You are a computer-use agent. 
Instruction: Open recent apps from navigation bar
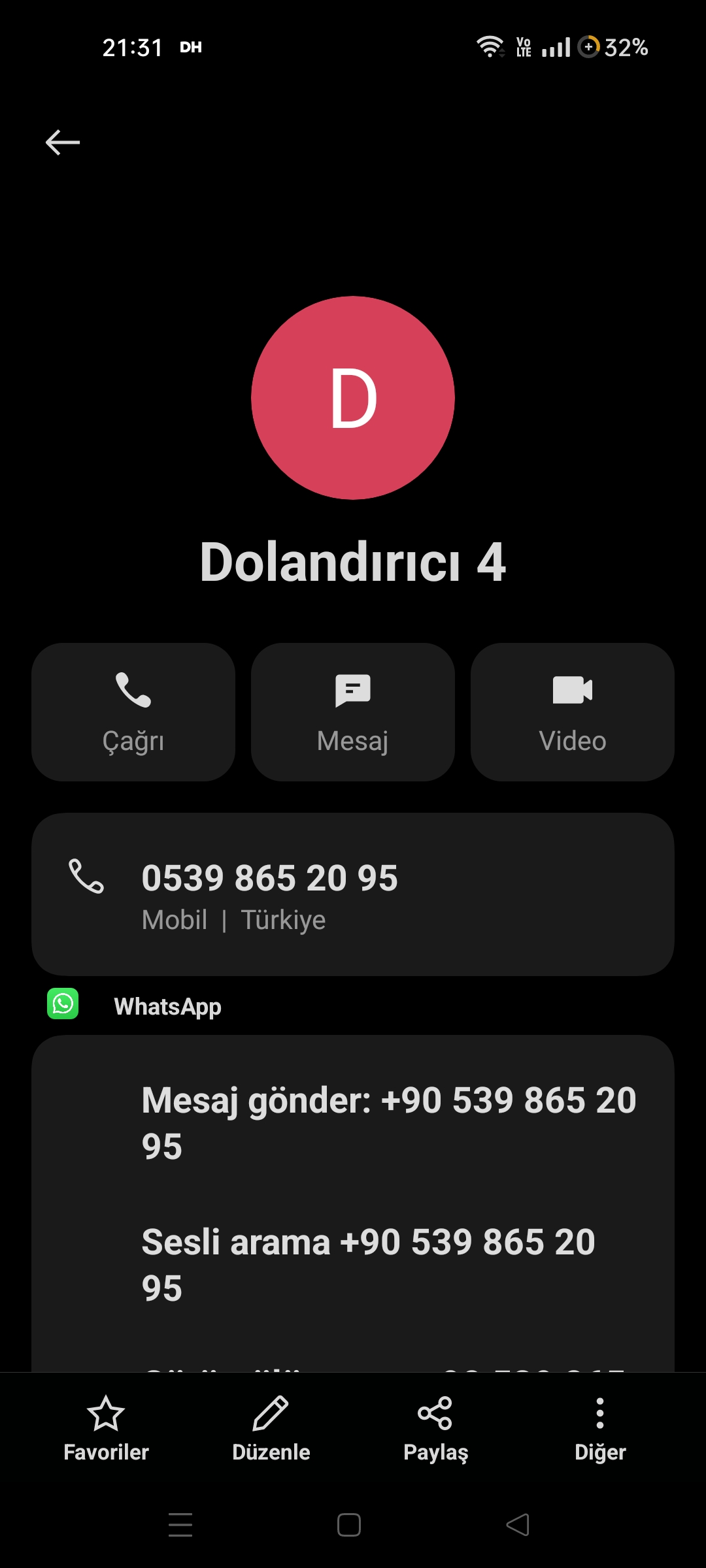180,1525
